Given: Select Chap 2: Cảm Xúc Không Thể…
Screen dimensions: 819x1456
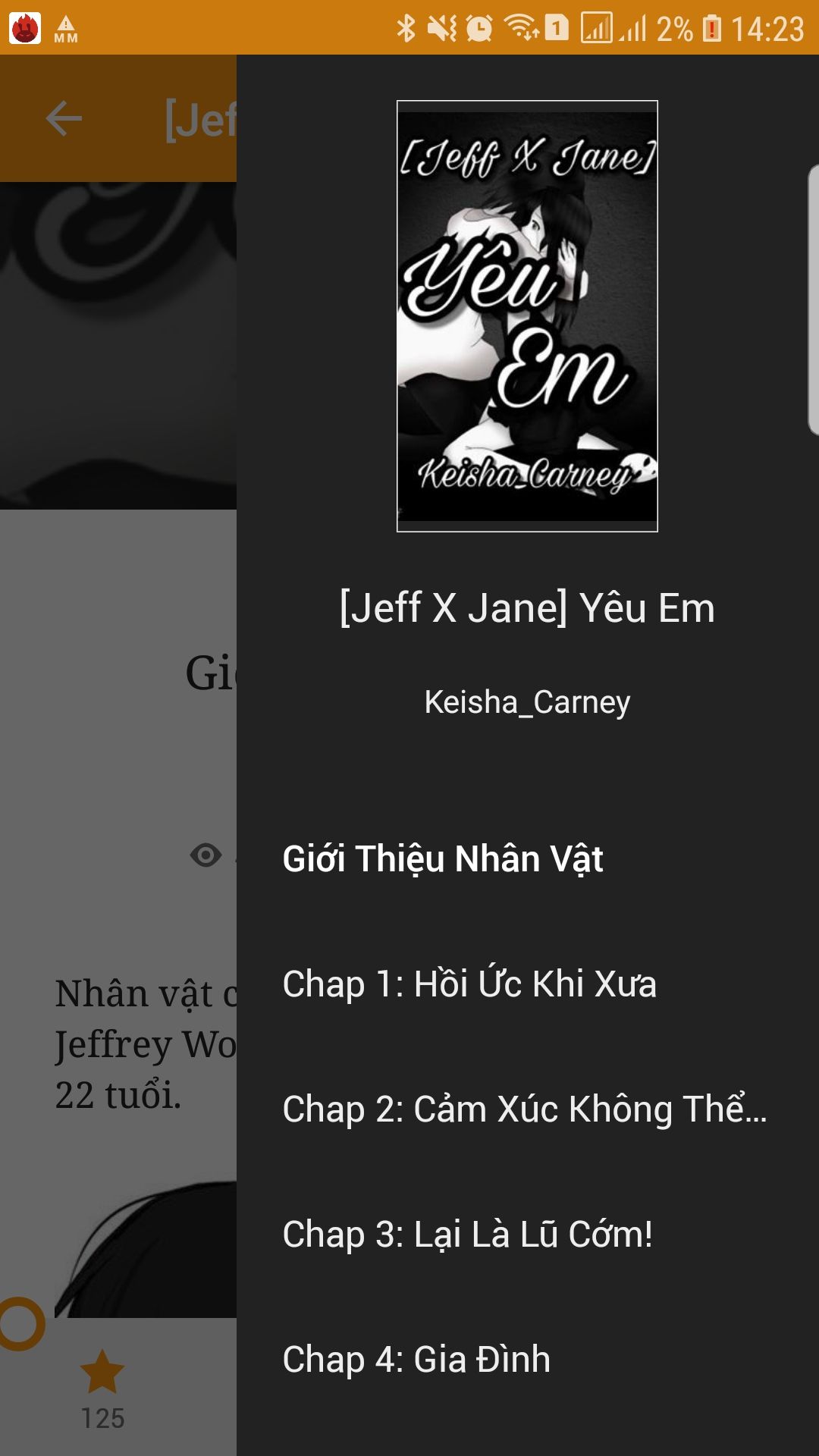Looking at the screenshot, I should point(525,1109).
